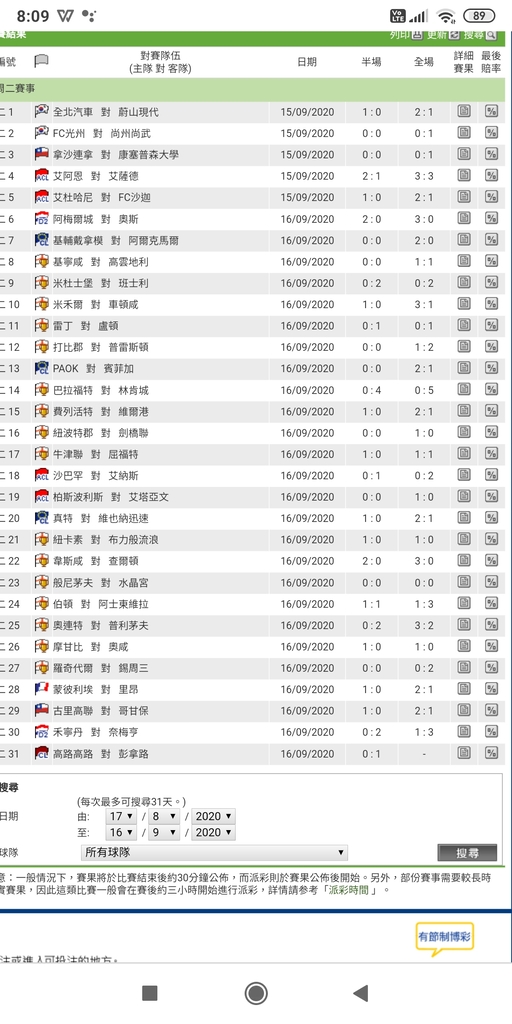The width and height of the screenshot is (512, 1024).
Task: Open detailed results for PAOK 對 賓菲加
Action: click(x=464, y=368)
